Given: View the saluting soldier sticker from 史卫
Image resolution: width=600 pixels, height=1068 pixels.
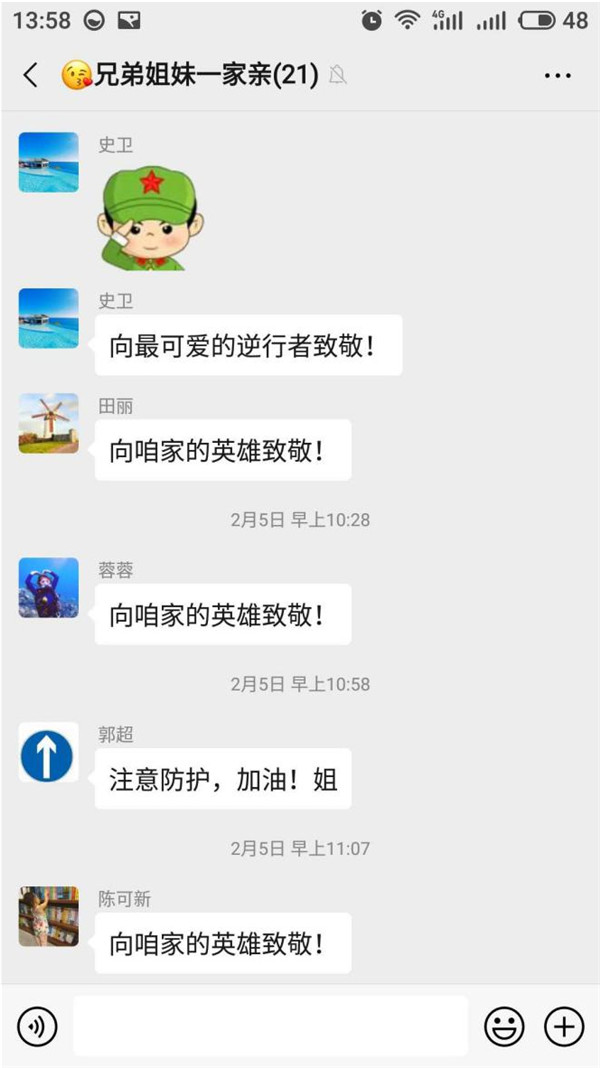Looking at the screenshot, I should pos(149,216).
